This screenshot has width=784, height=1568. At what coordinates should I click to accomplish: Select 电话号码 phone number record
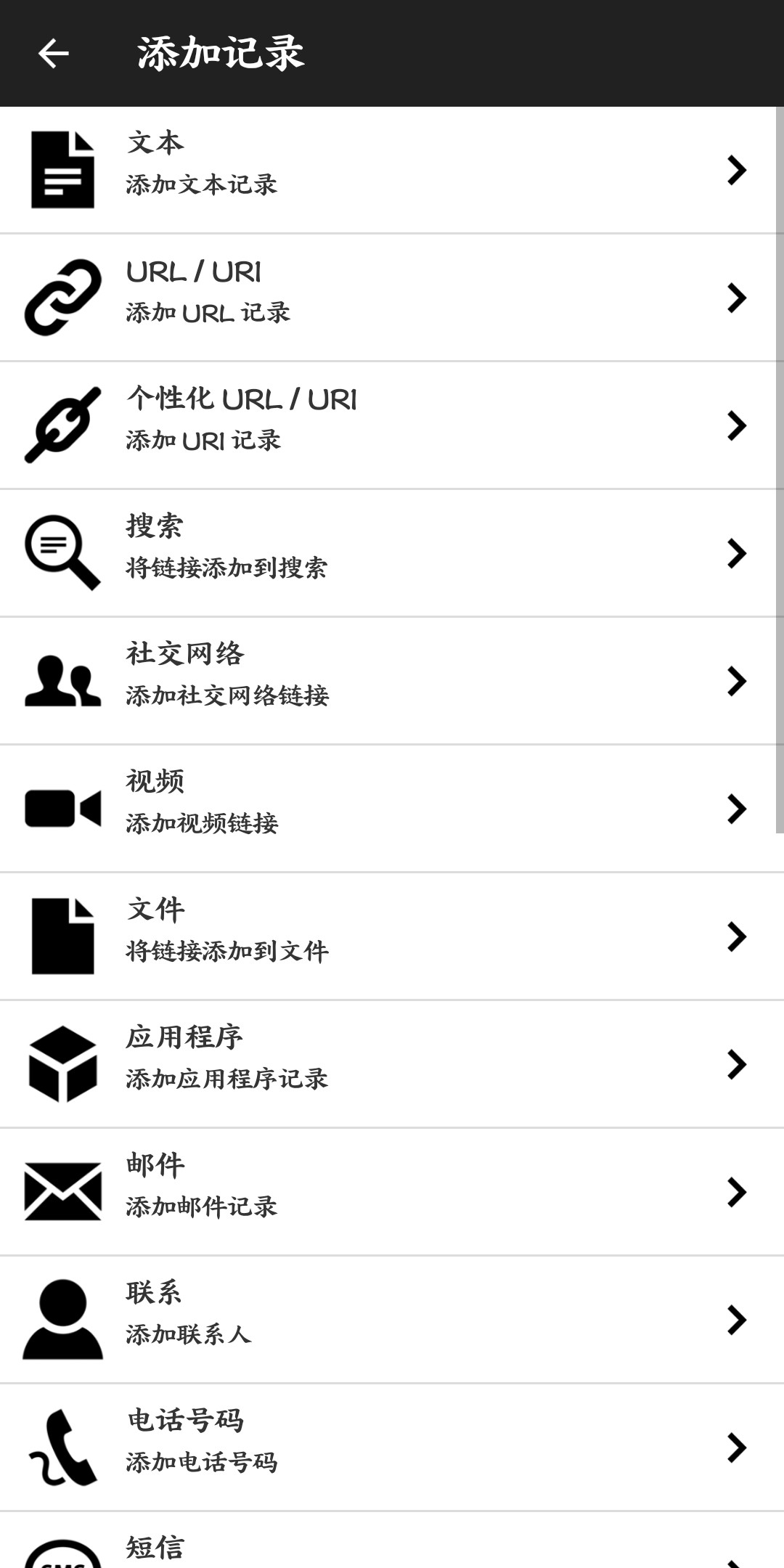(x=392, y=1447)
